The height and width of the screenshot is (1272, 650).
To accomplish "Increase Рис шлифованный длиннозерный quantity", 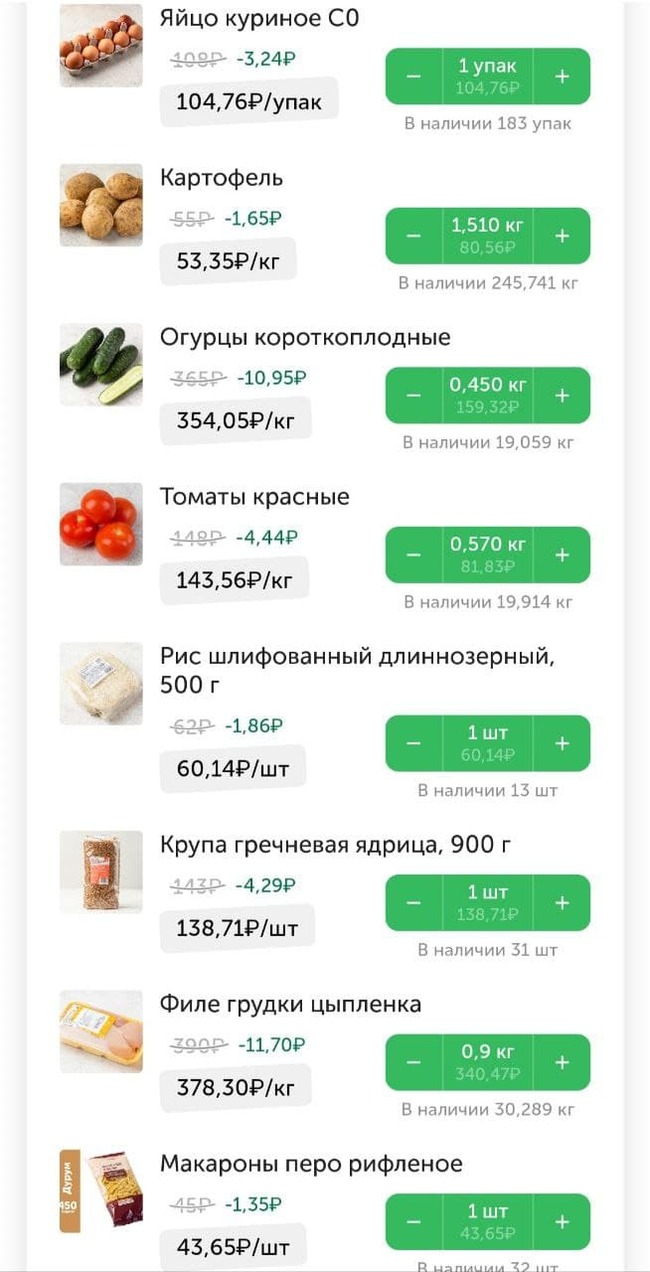I will point(562,743).
